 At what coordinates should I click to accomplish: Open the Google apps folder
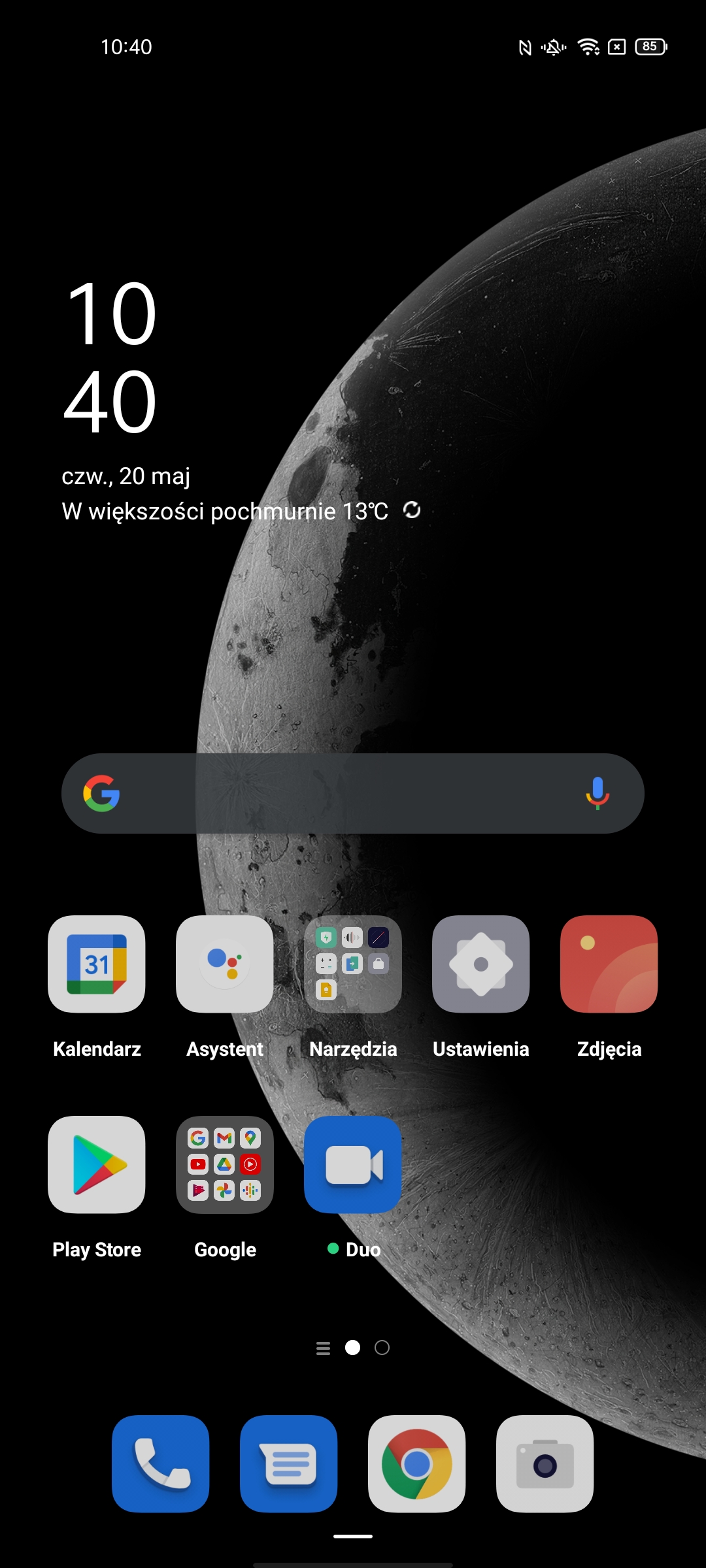point(225,1165)
